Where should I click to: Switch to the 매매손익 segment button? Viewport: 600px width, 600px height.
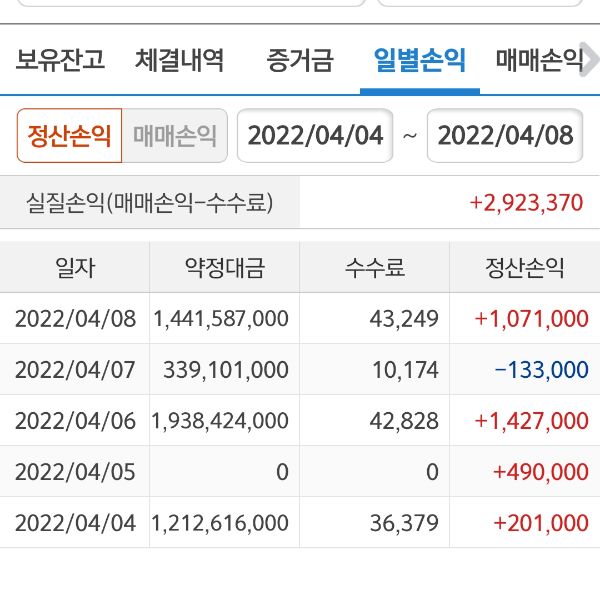(175, 136)
